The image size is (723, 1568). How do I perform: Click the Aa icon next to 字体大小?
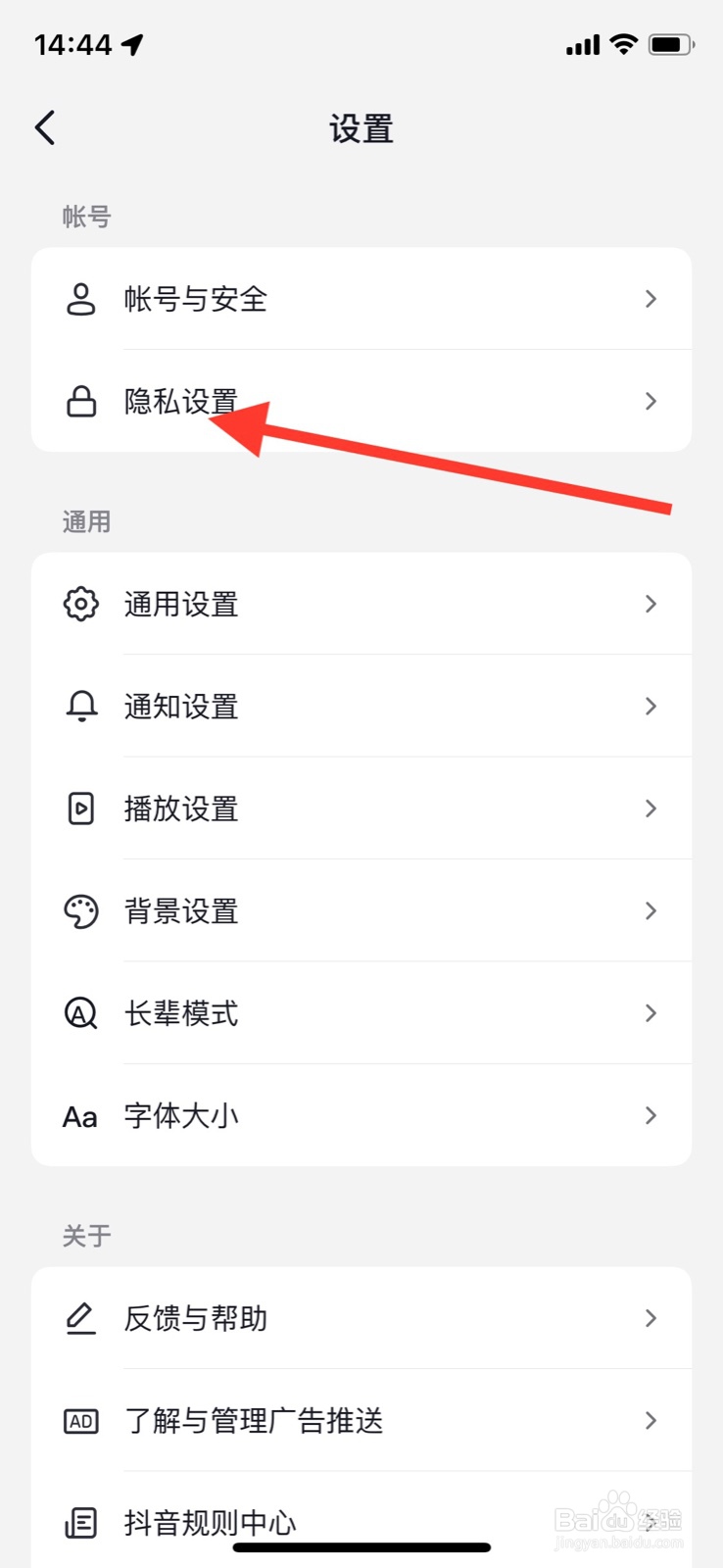80,1115
